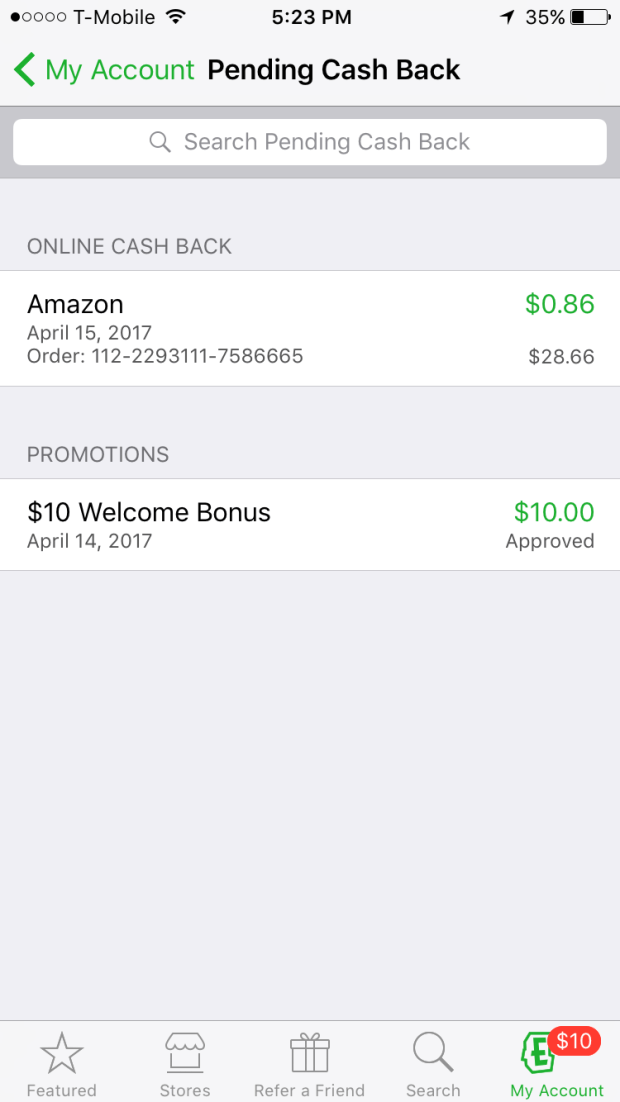Switch to the Stores tab
This screenshot has width=620, height=1102.
pos(185,1064)
